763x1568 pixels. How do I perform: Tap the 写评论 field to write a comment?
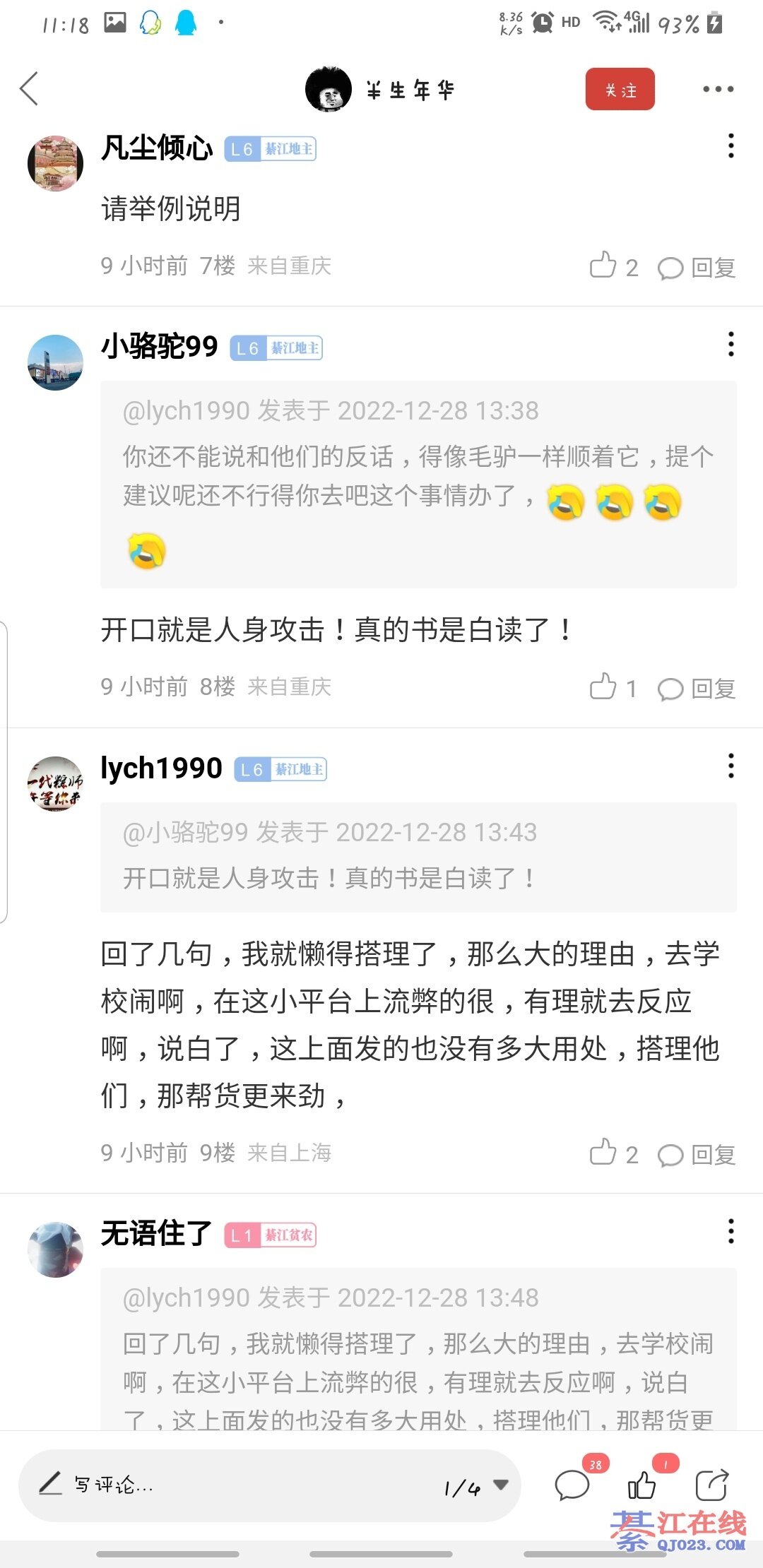(212, 1485)
